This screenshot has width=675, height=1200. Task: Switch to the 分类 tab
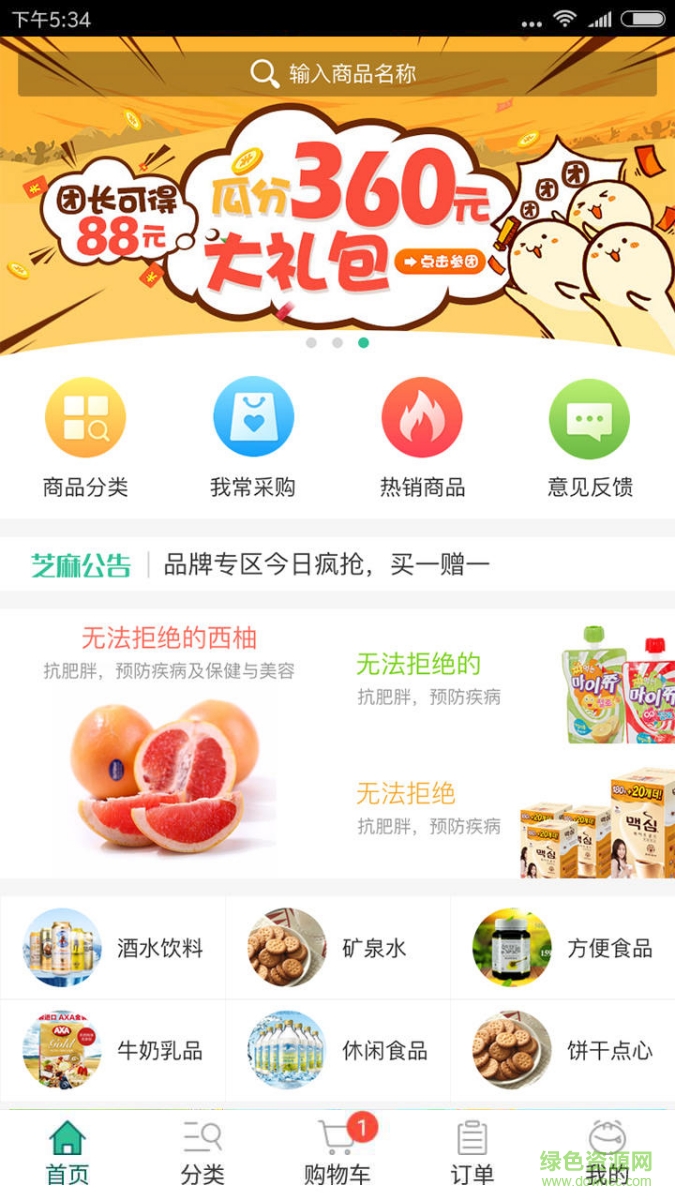coord(202,1154)
